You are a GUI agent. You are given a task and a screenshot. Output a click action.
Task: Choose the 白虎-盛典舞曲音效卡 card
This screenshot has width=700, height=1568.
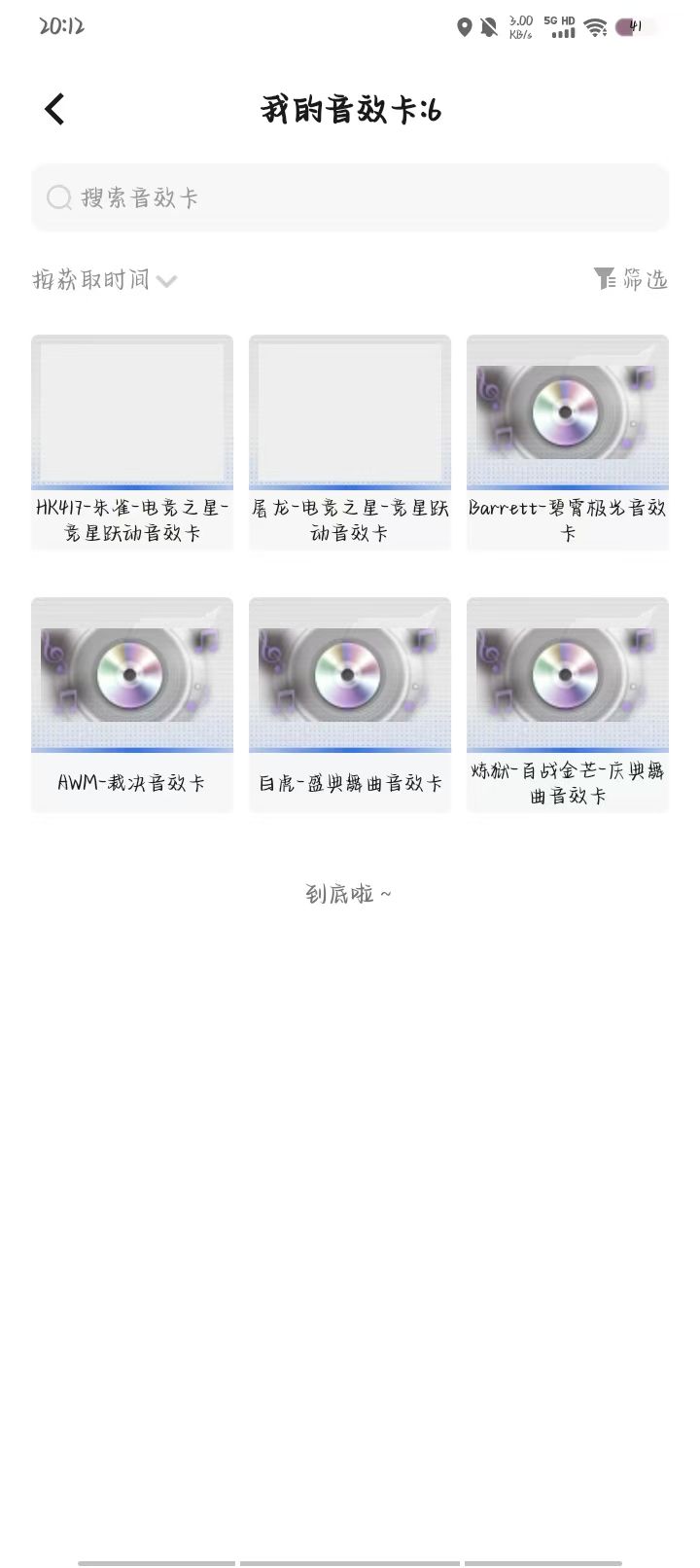(350, 704)
